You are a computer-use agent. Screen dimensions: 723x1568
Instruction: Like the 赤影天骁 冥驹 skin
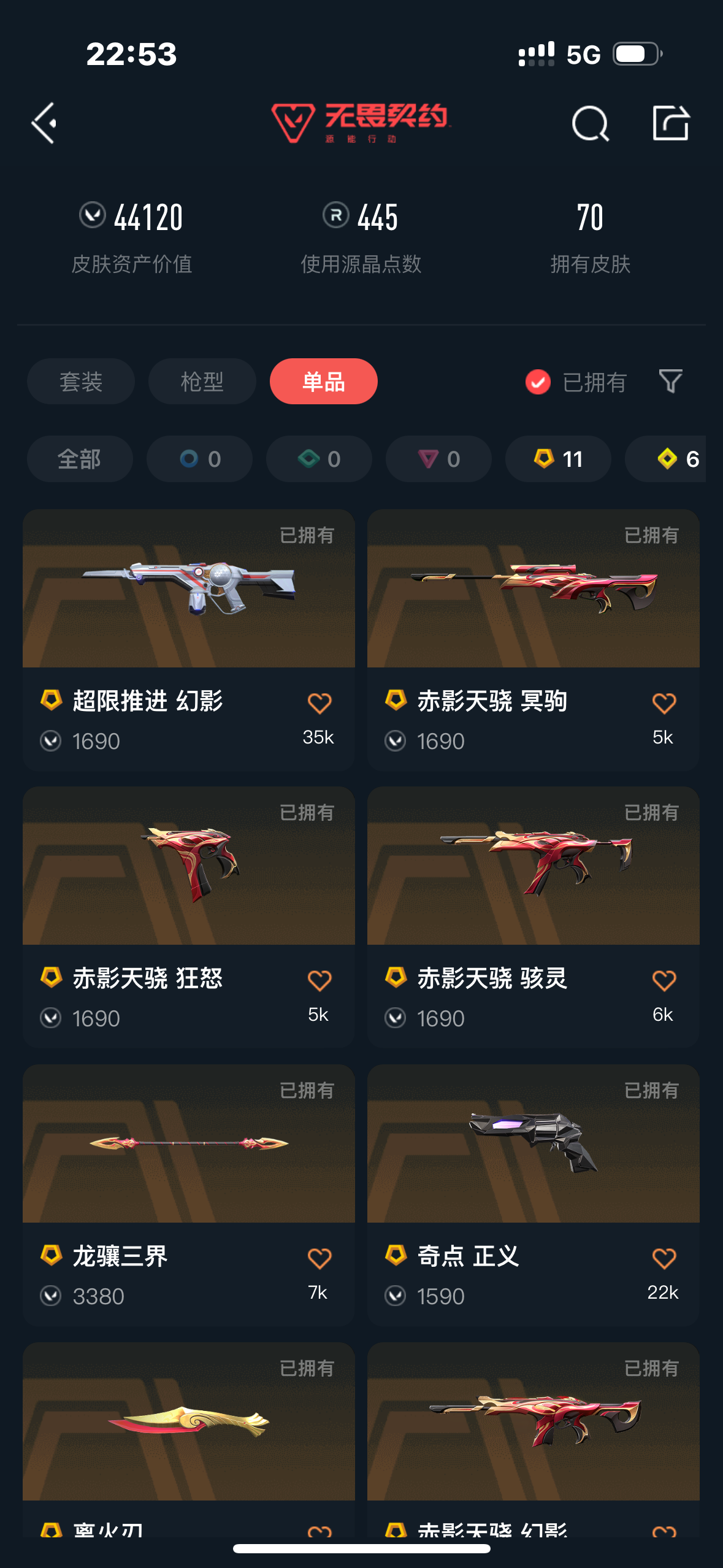pyautogui.click(x=664, y=703)
